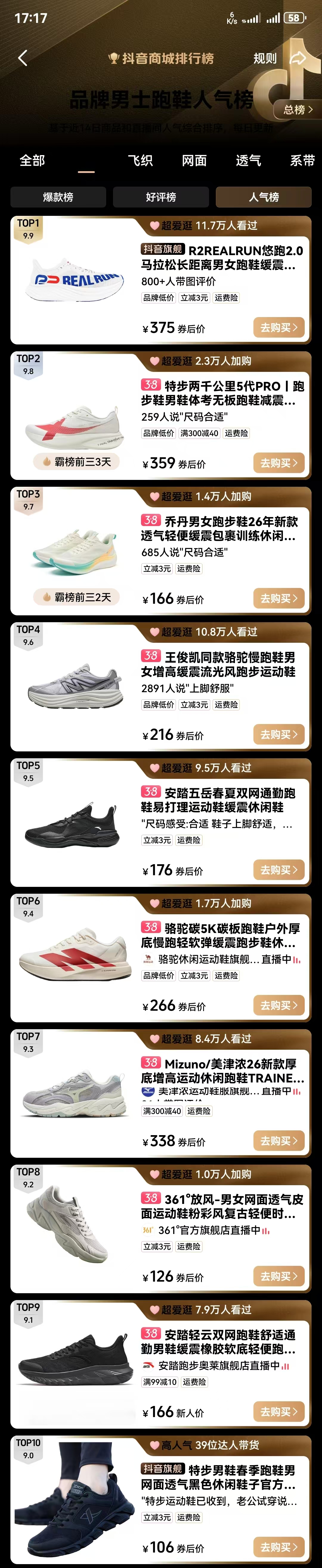
Task: Switch to the 网面 tab
Action: tap(194, 161)
